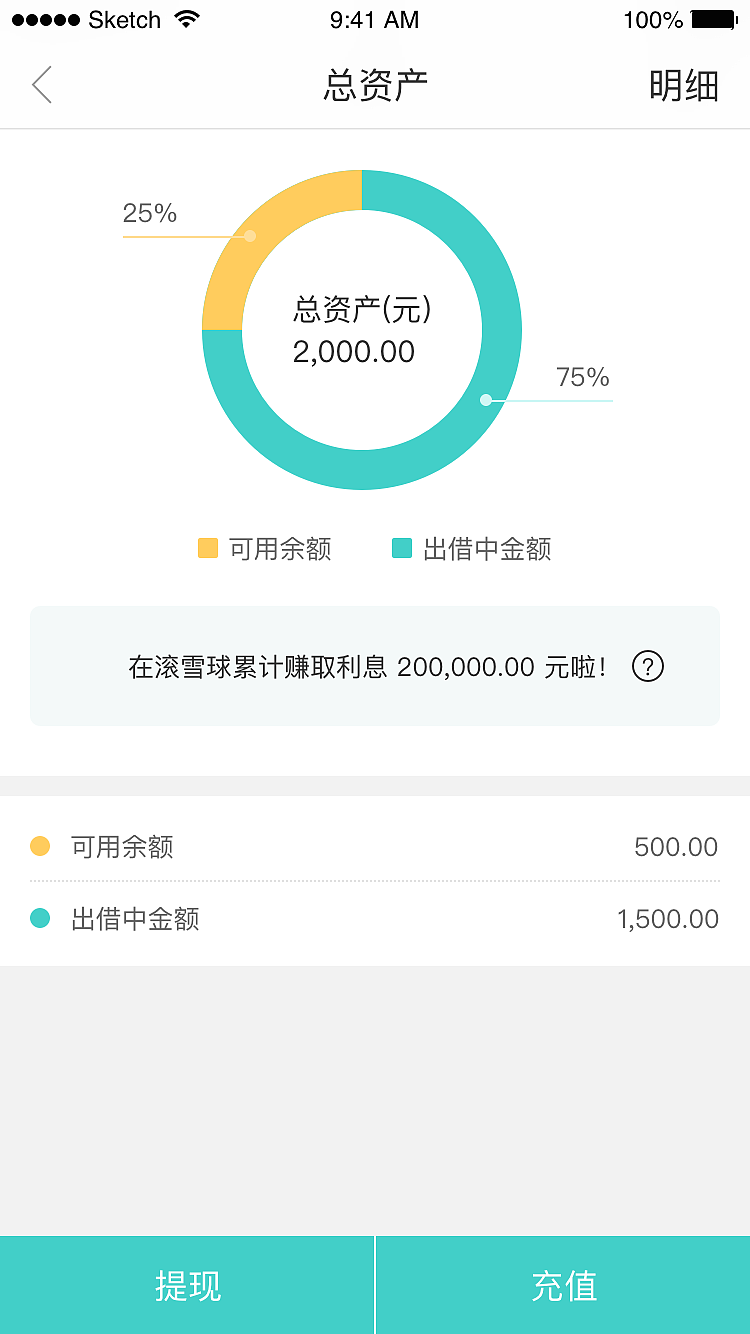Select the 总资产 title in the navigation bar
750x1334 pixels.
375,85
